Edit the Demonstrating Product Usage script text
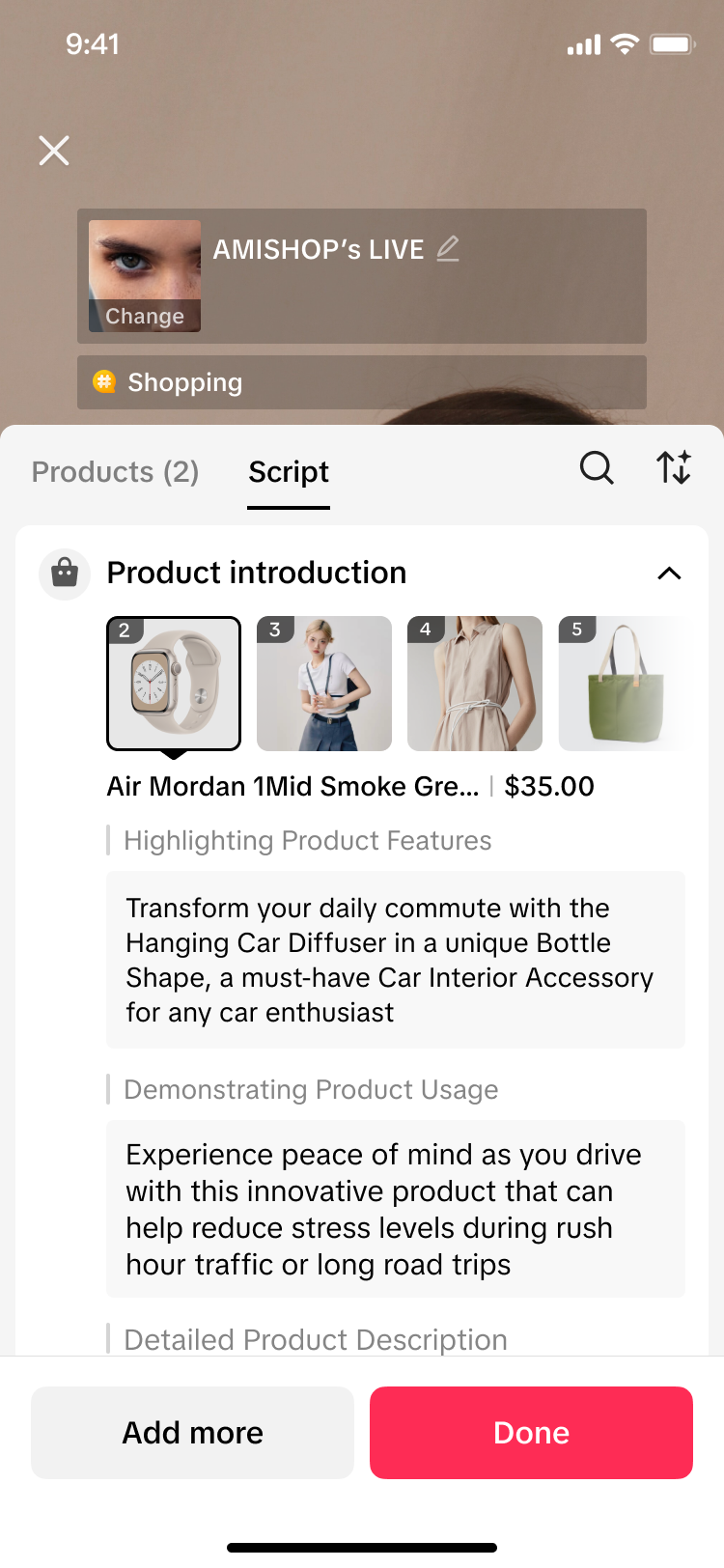The height and width of the screenshot is (1568, 724). pos(395,1209)
